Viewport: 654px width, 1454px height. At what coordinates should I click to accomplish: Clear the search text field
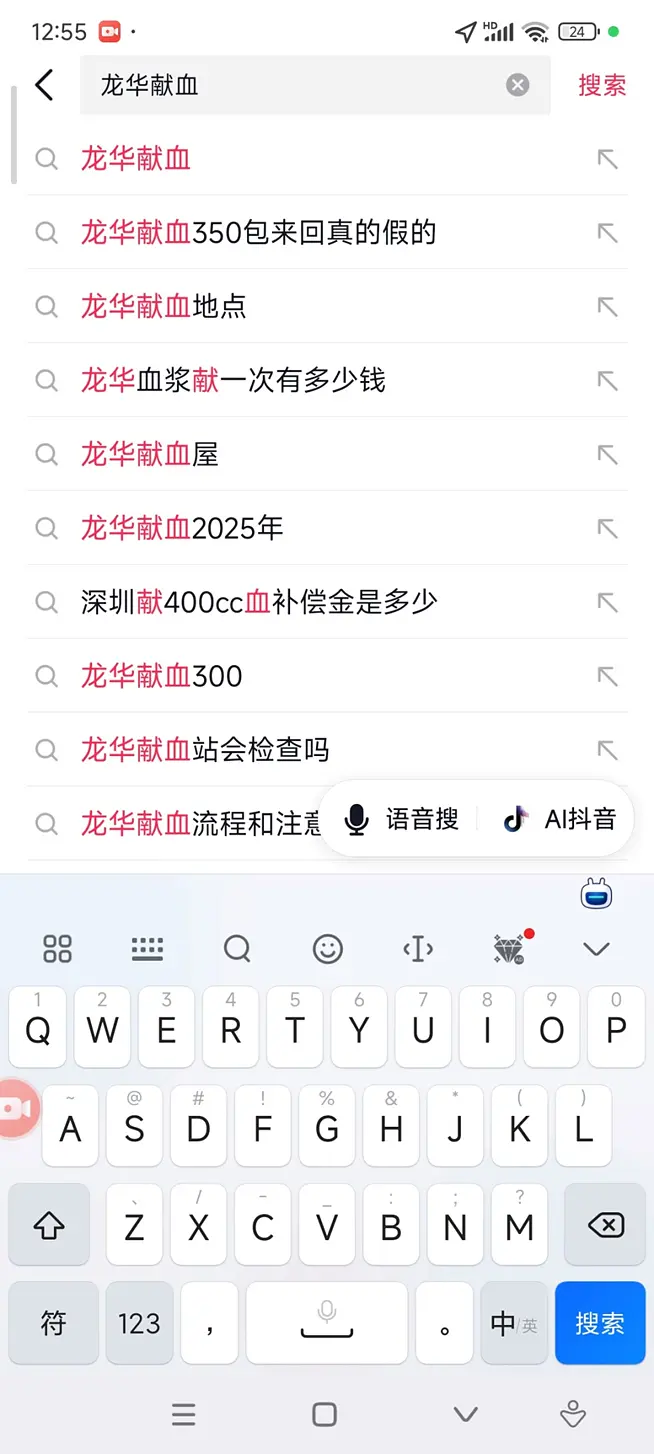click(517, 85)
